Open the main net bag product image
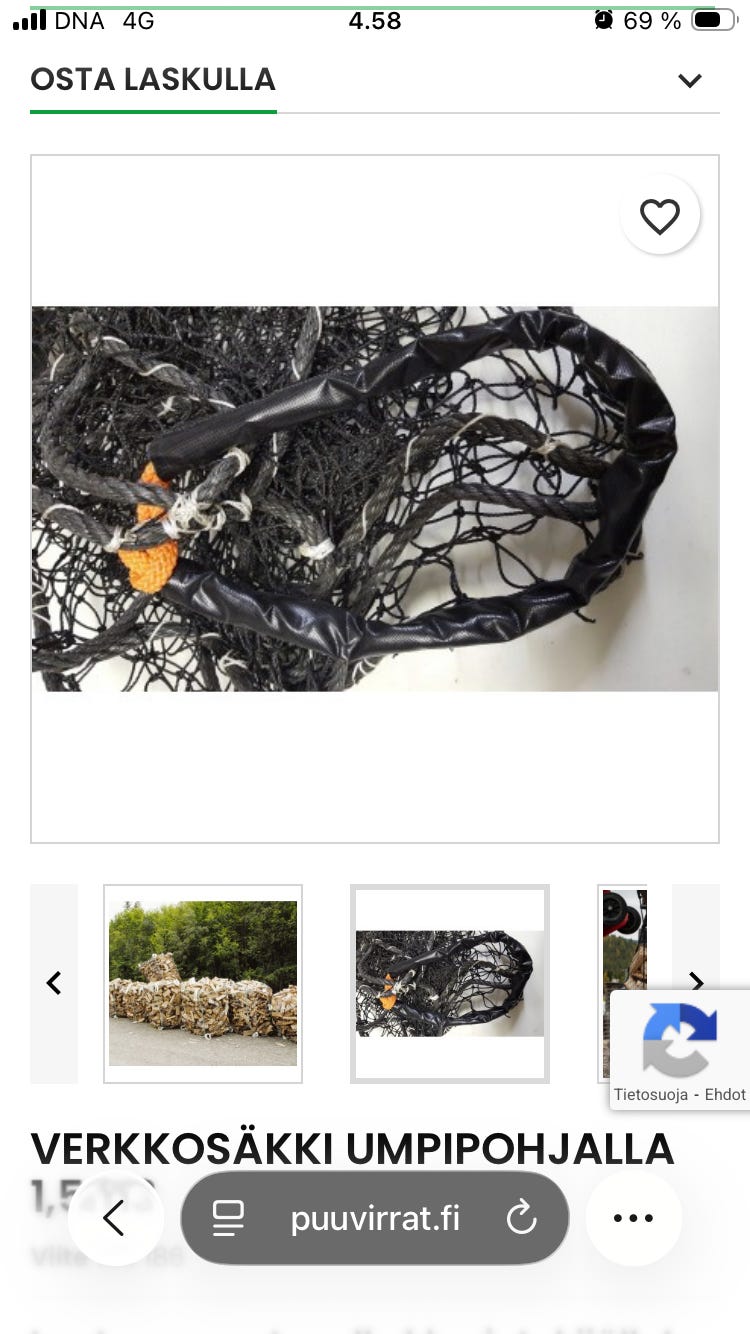The width and height of the screenshot is (750, 1334). (x=375, y=498)
